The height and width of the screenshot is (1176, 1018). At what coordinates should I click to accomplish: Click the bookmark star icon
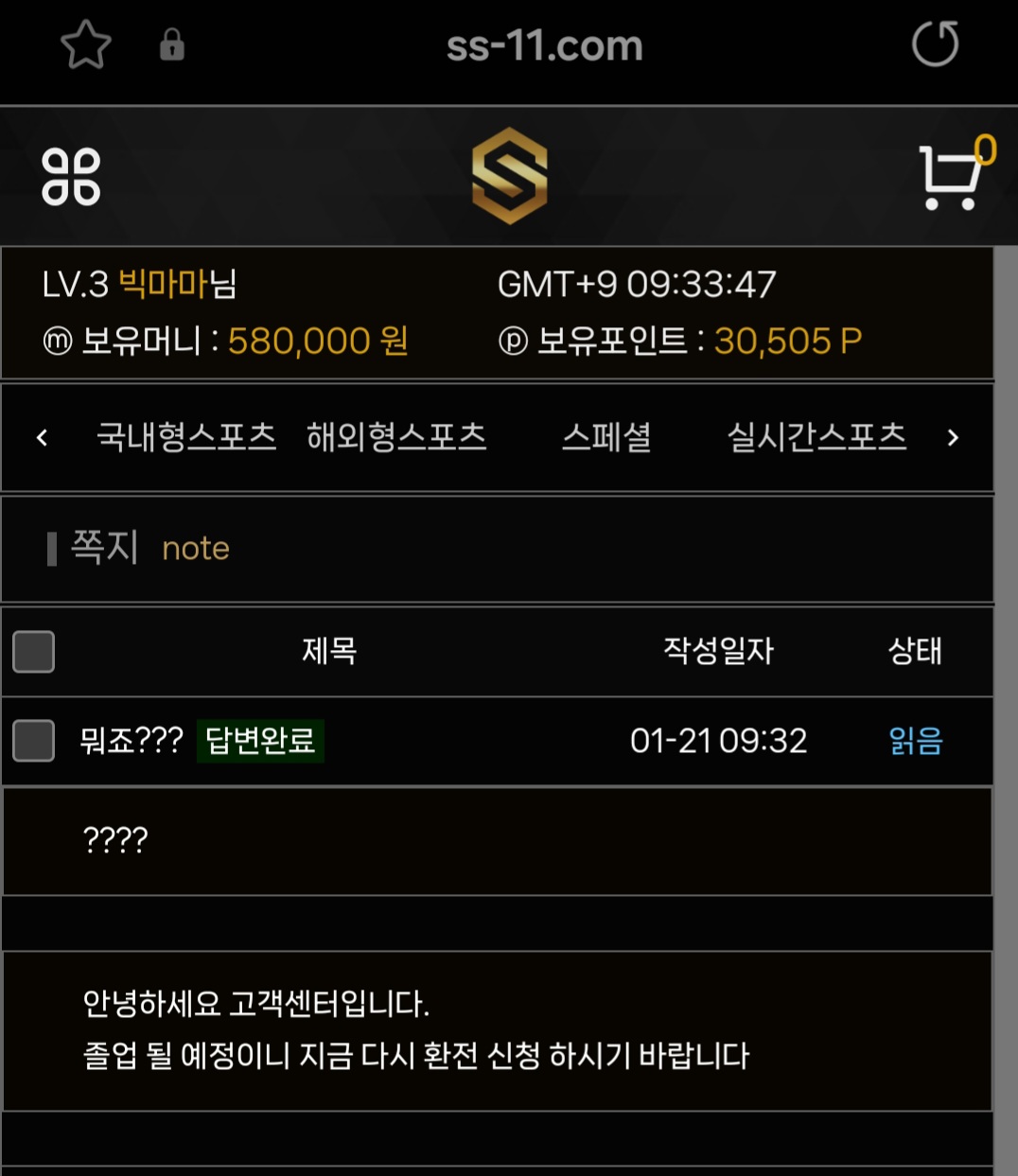(85, 44)
